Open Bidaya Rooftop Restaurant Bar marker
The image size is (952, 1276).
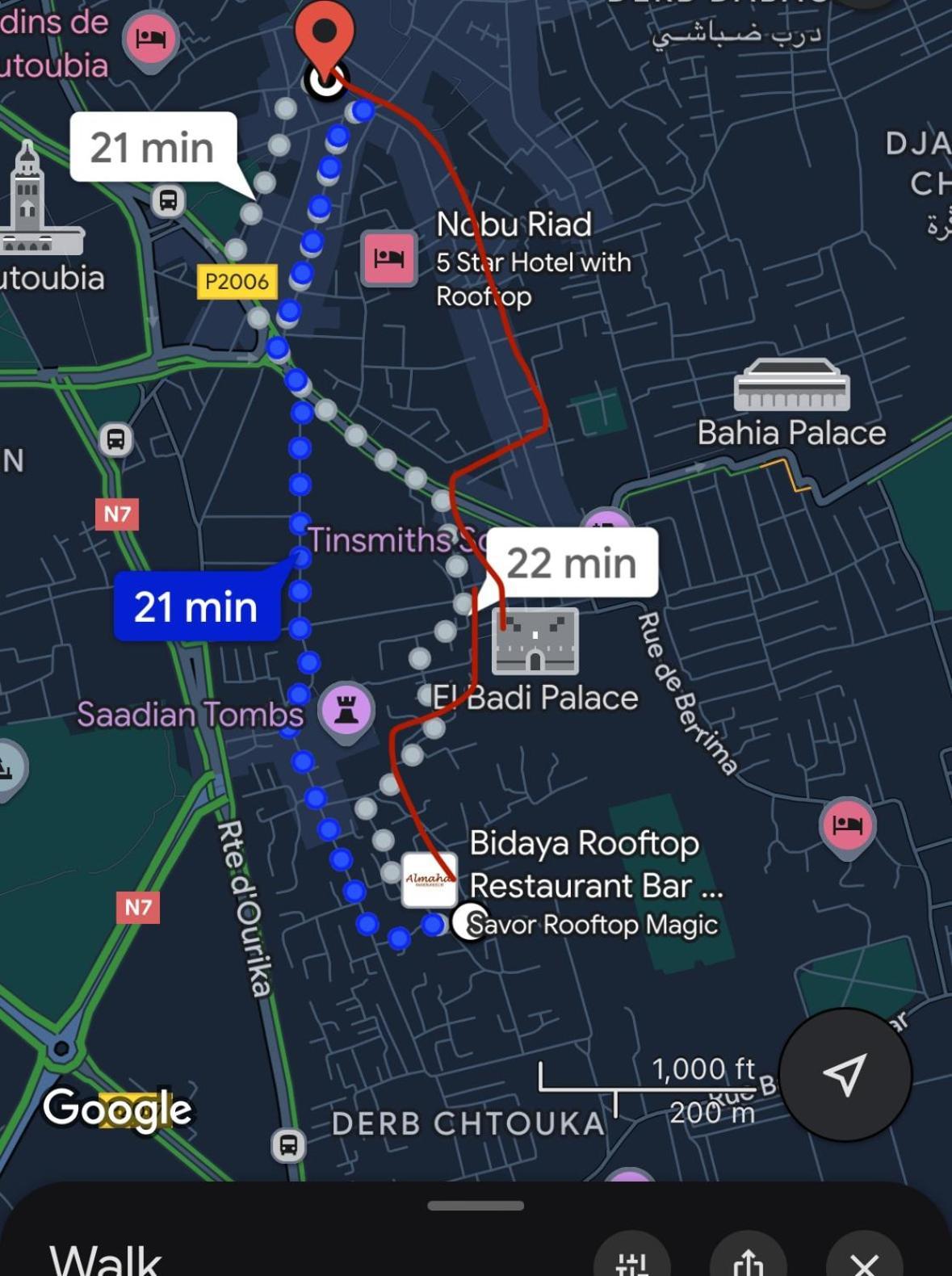point(430,879)
